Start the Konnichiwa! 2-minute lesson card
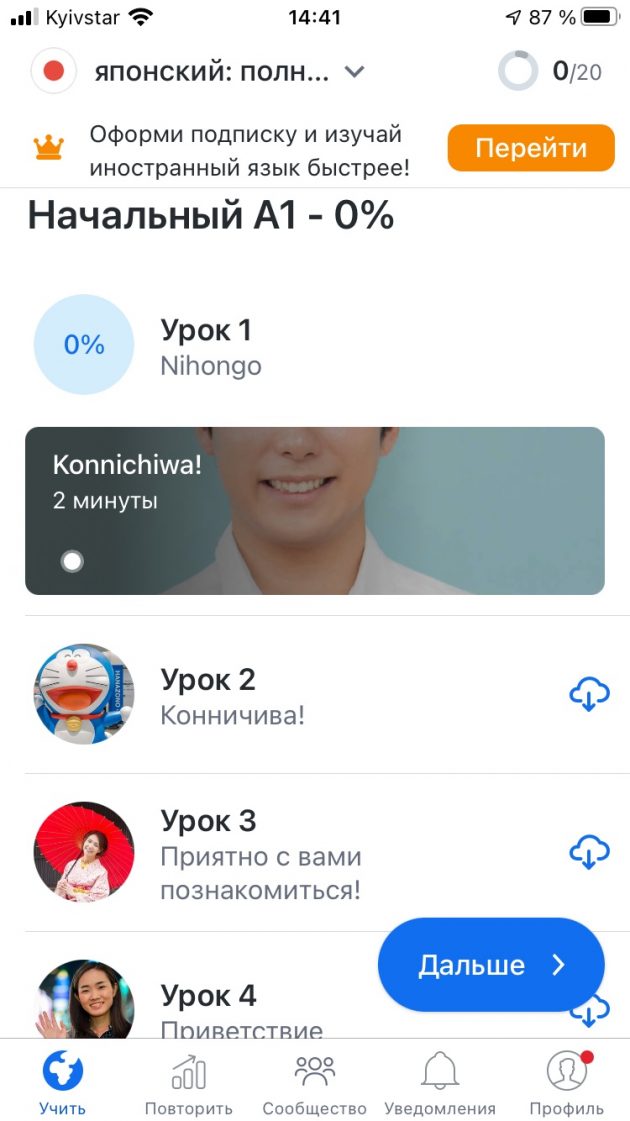Image resolution: width=630 pixels, height=1121 pixels. click(x=315, y=510)
